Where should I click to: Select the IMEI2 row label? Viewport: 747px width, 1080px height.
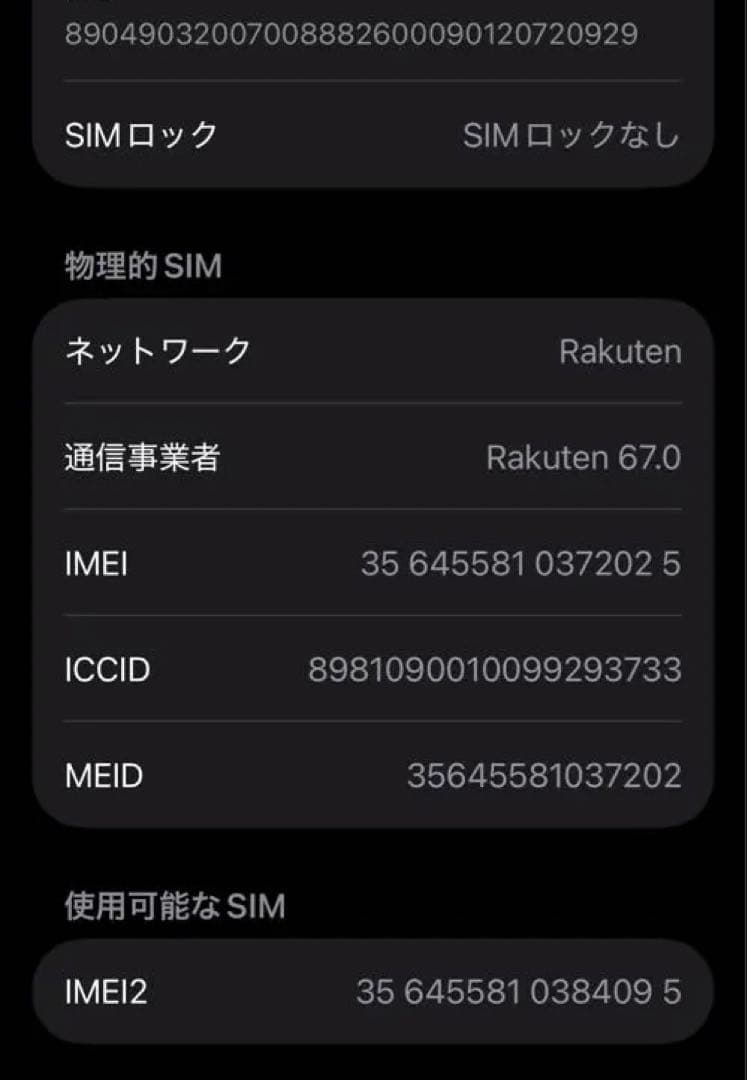105,991
